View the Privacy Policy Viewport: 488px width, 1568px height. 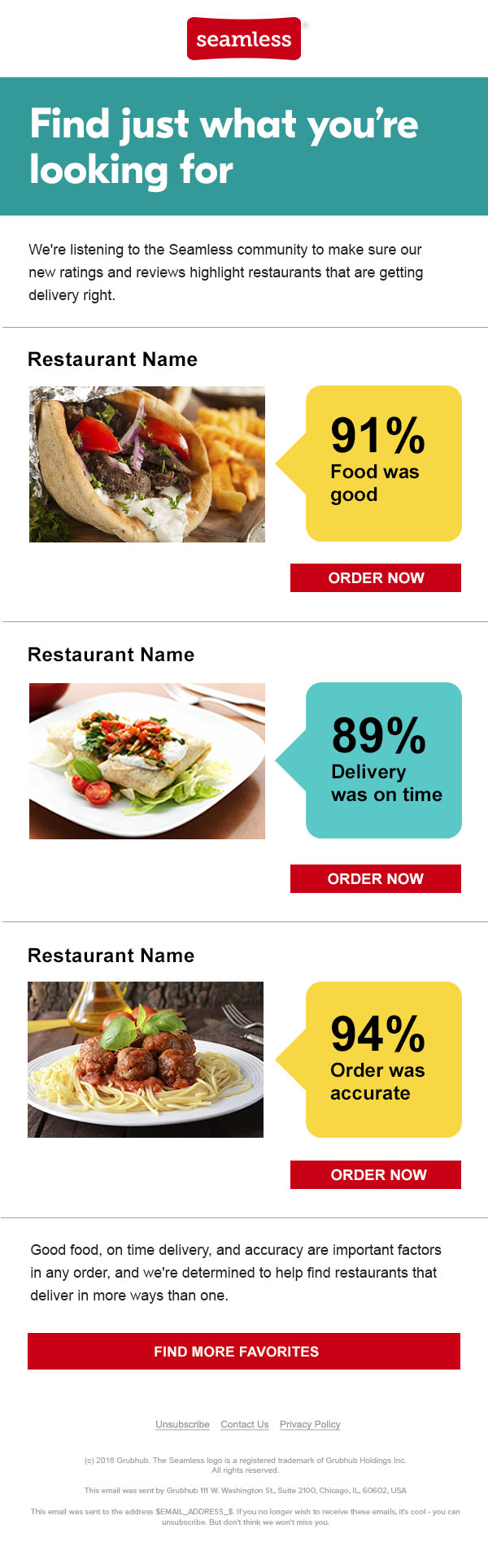coord(310,1424)
